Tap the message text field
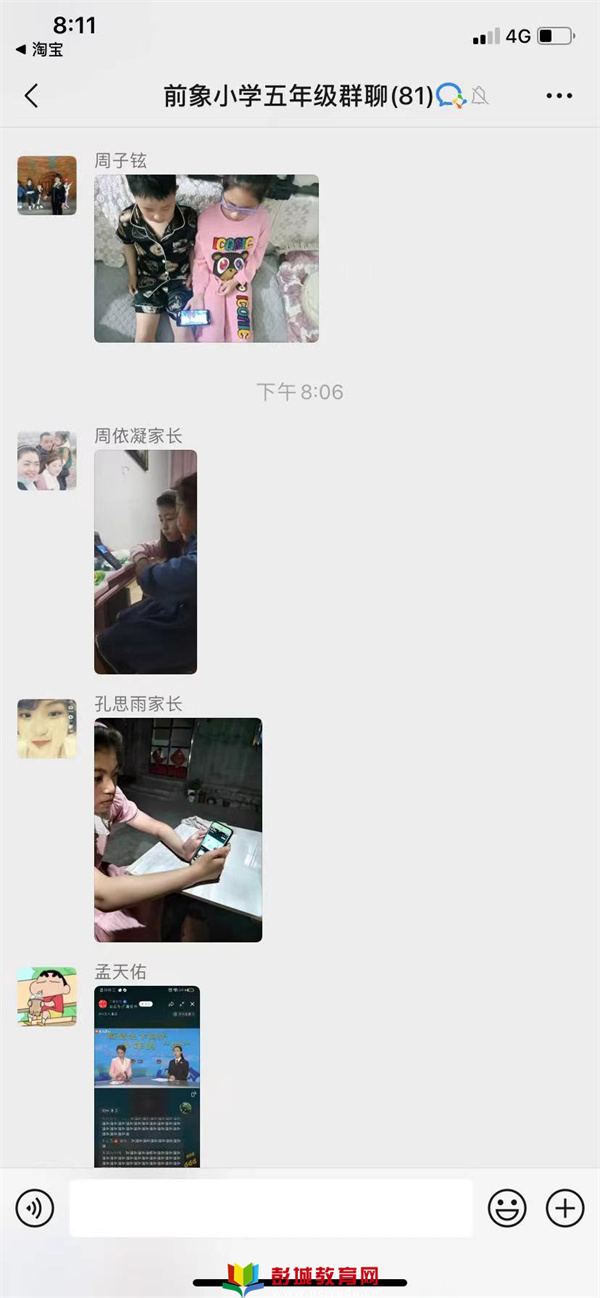This screenshot has height=1298, width=600. coord(270,1208)
